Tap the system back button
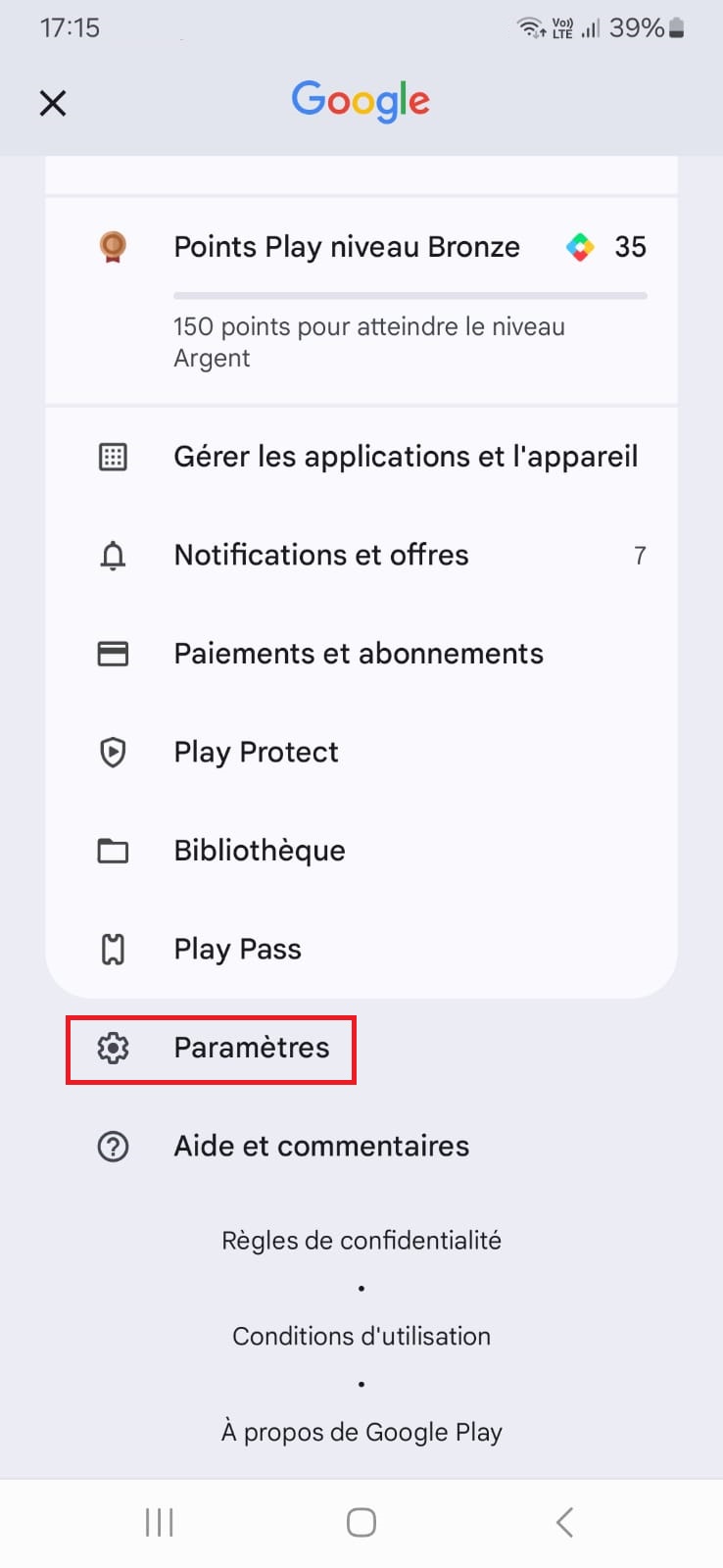The image size is (723, 1568). 564,1522
